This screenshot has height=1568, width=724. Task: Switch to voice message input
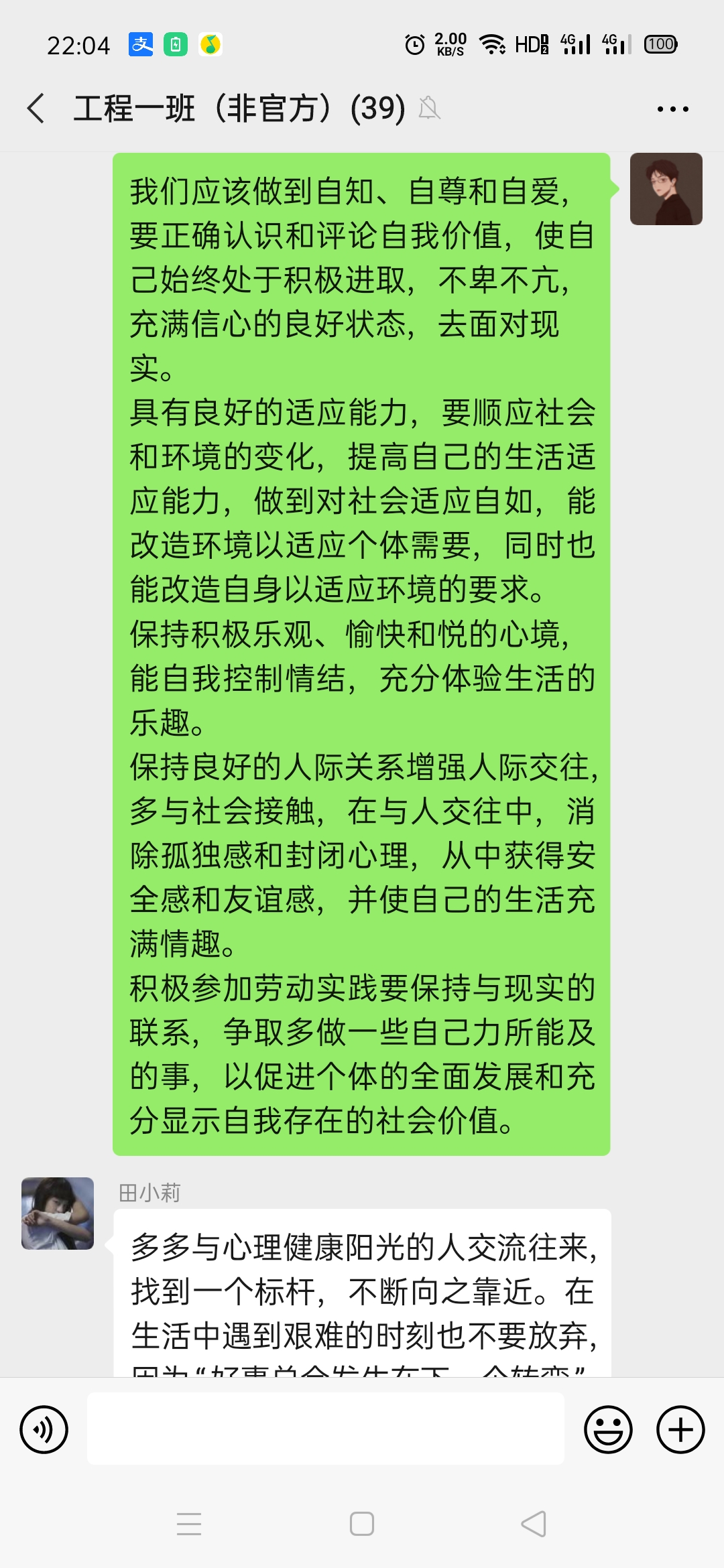pyautogui.click(x=44, y=1429)
